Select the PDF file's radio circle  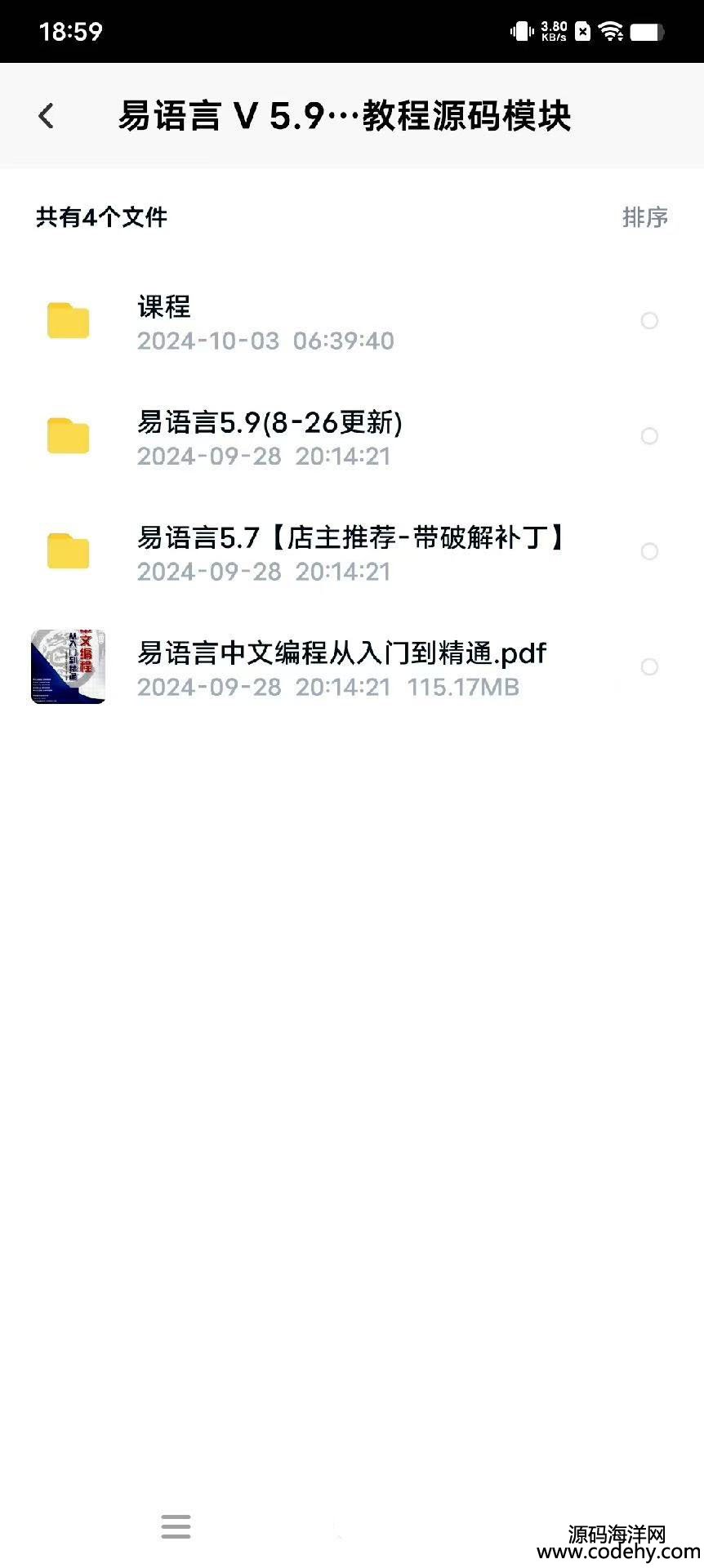[x=649, y=667]
